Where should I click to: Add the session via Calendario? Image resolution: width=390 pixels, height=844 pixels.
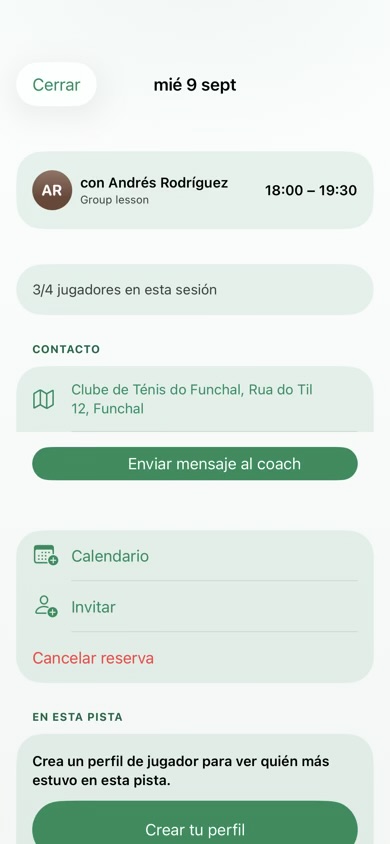(195, 555)
